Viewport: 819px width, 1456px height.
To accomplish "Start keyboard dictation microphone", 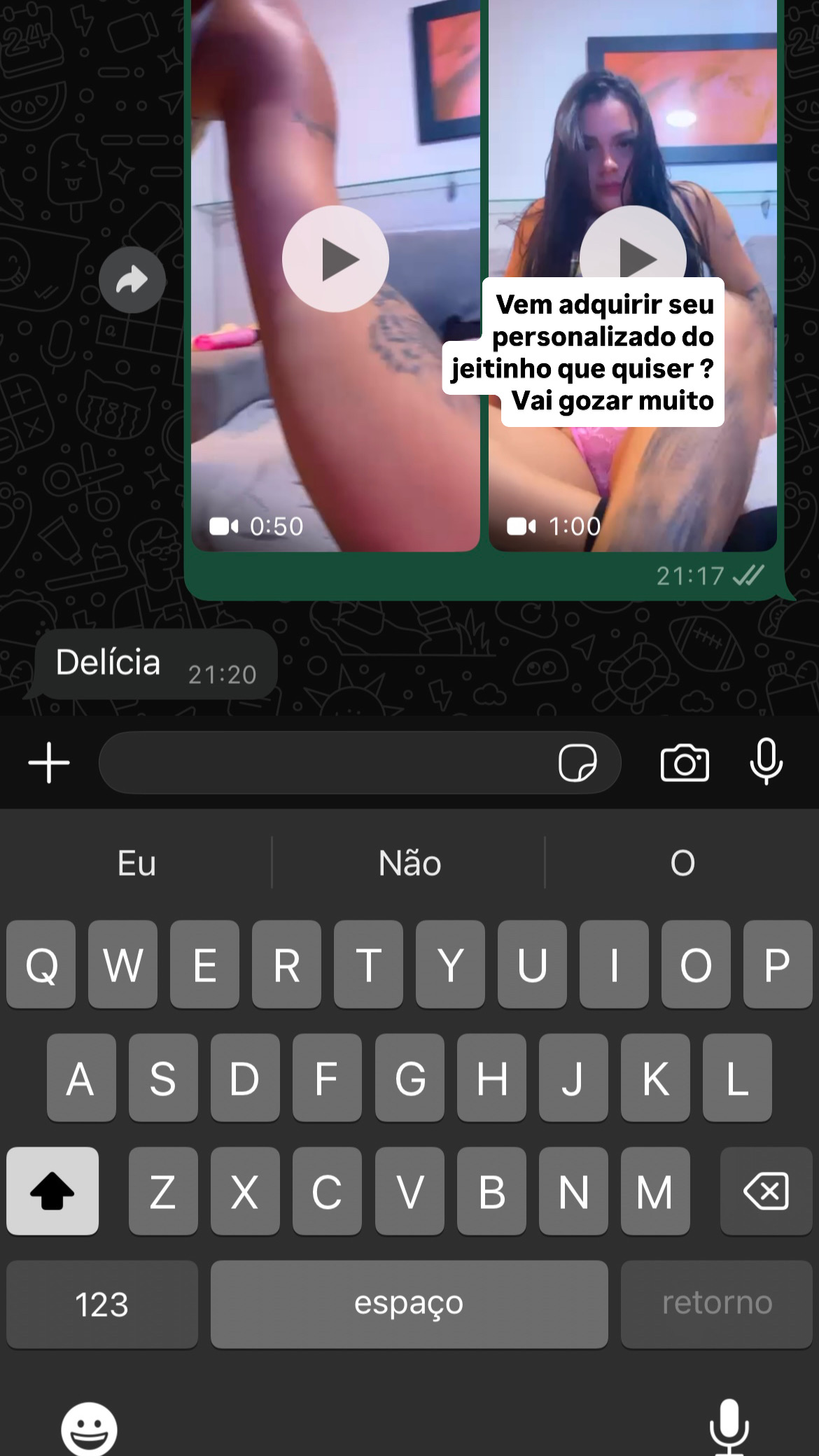I will 729,1427.
